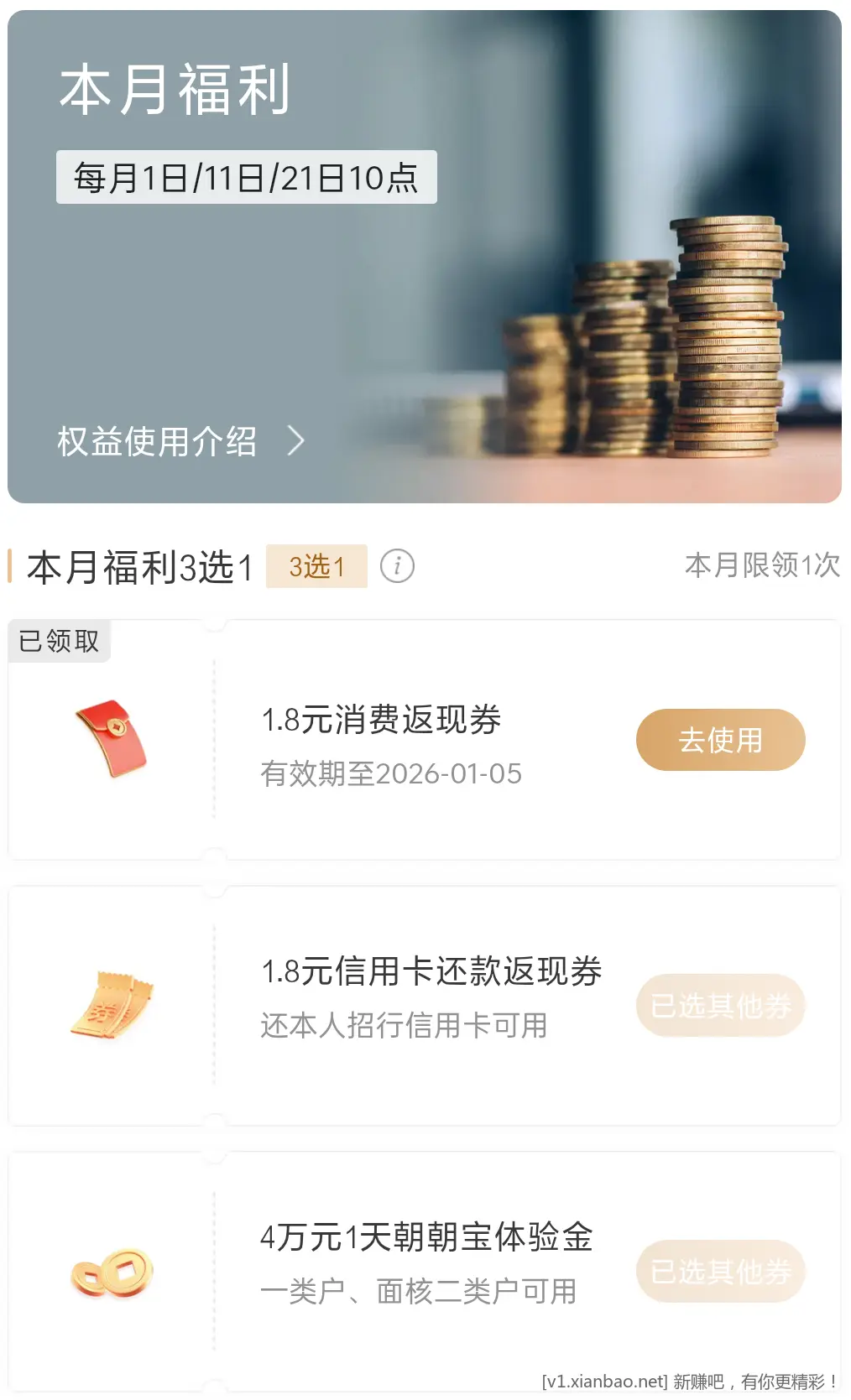Image resolution: width=851 pixels, height=1400 pixels.
Task: Tap the gold coins icon for 朝朝宝体验金
Action: pyautogui.click(x=113, y=1272)
